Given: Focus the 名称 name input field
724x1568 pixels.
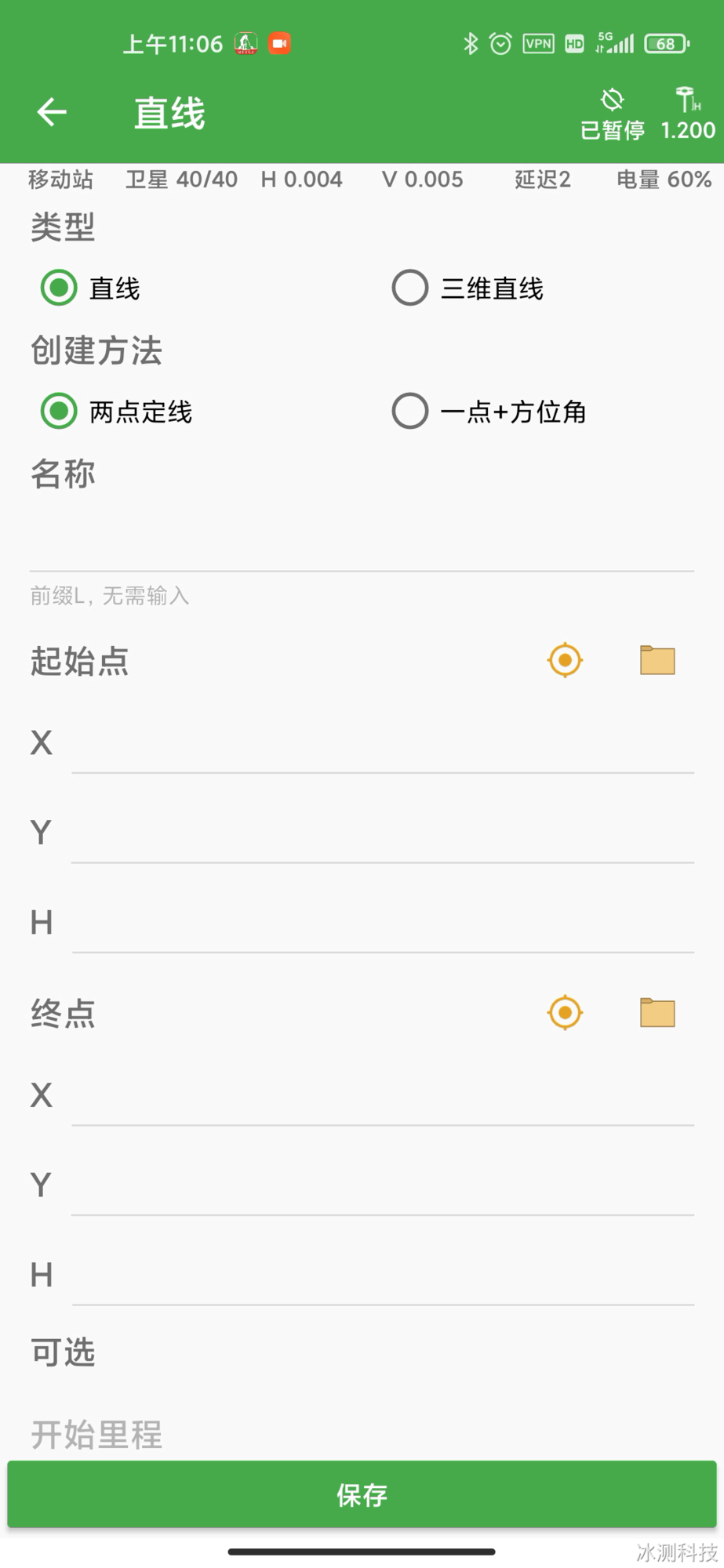Looking at the screenshot, I should click(362, 540).
